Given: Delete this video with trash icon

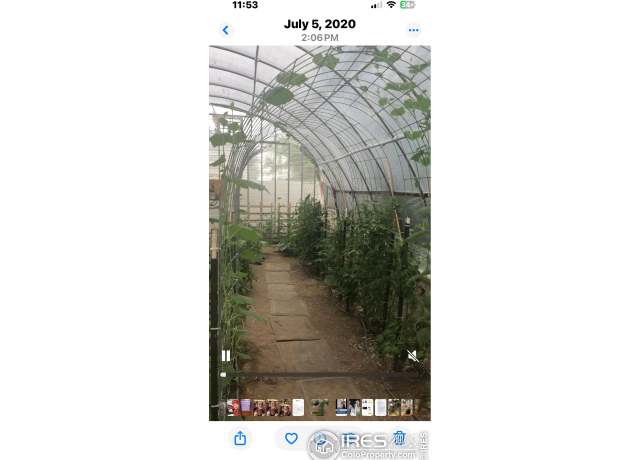Looking at the screenshot, I should coord(399,438).
